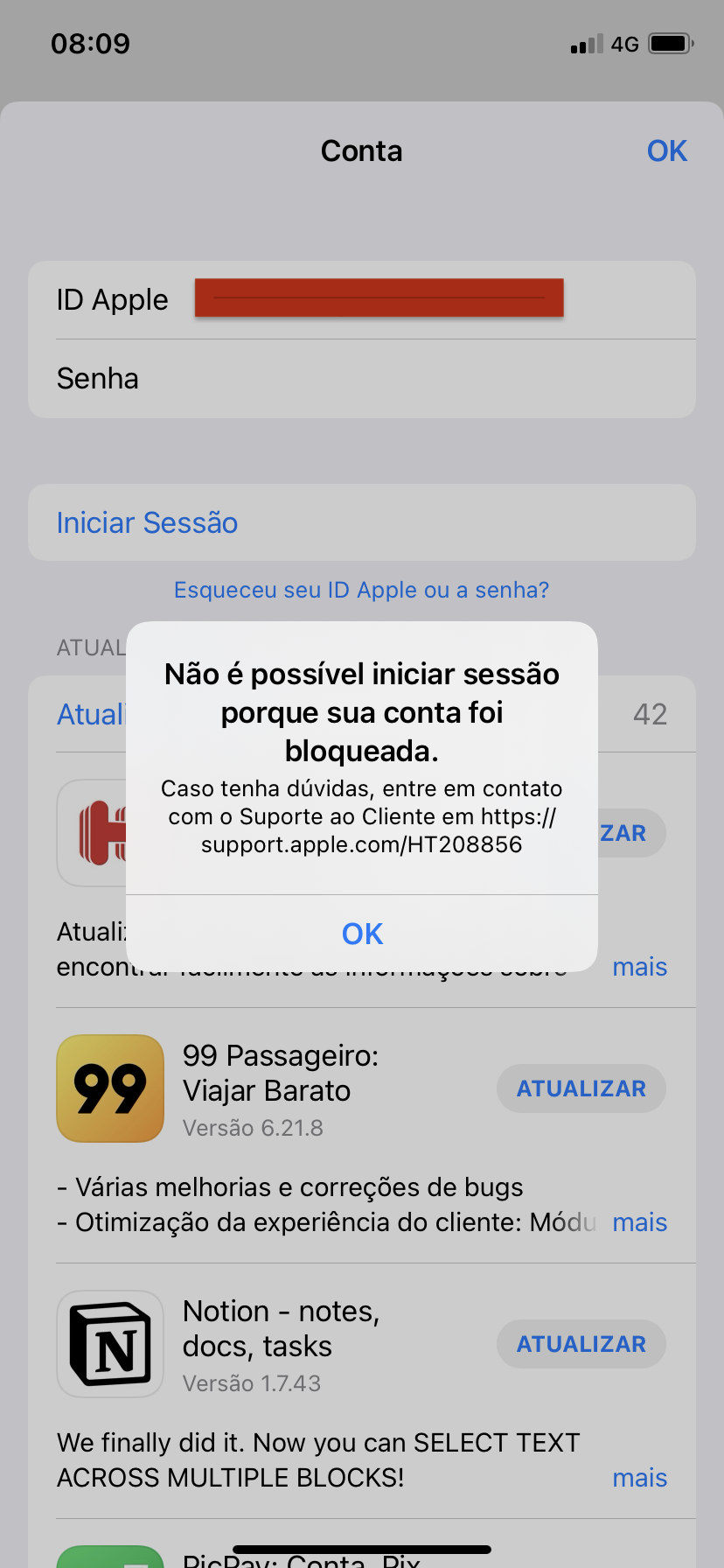
Task: Update the 99 Passageiro app
Action: 581,1088
